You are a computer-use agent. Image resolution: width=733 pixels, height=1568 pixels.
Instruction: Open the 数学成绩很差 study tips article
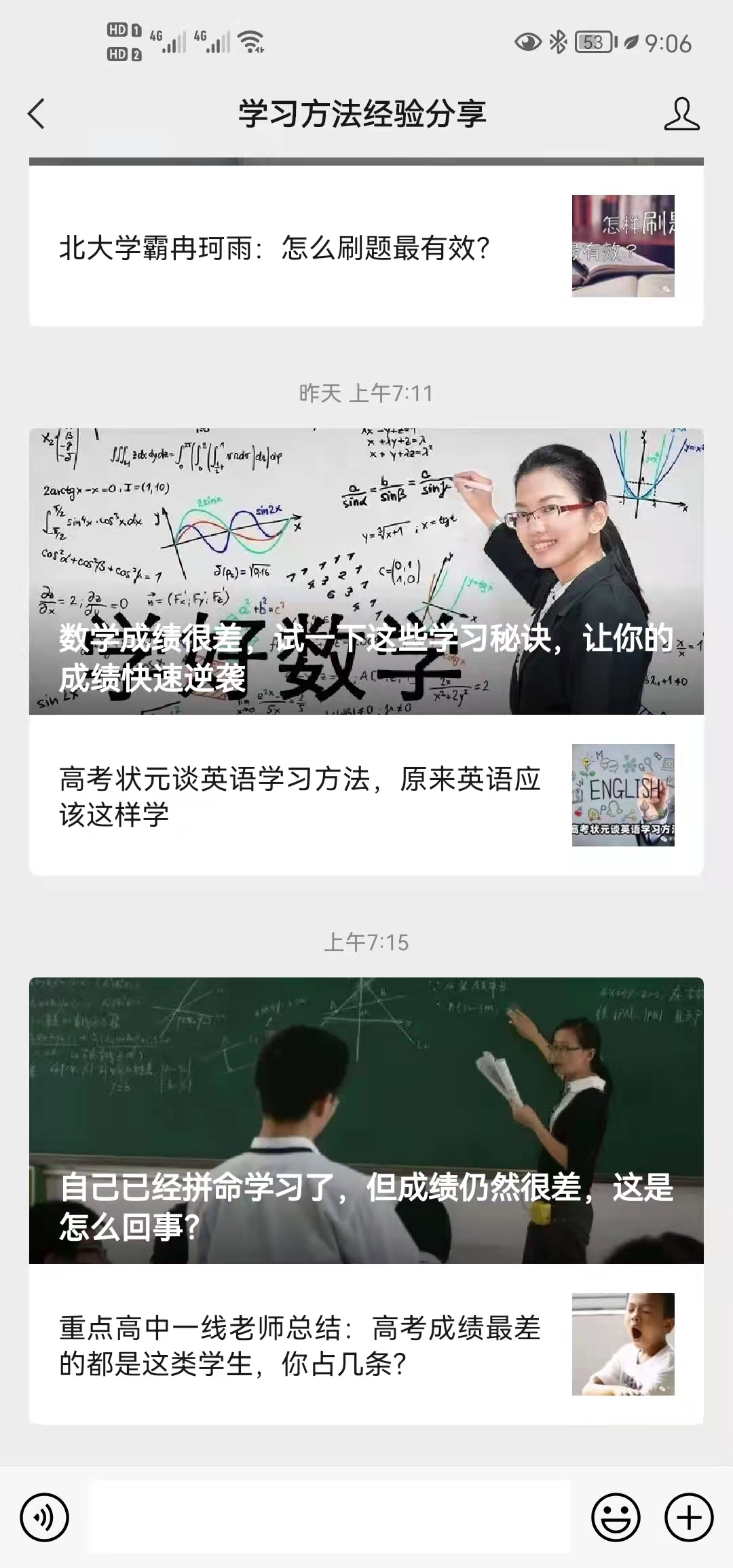(366, 572)
